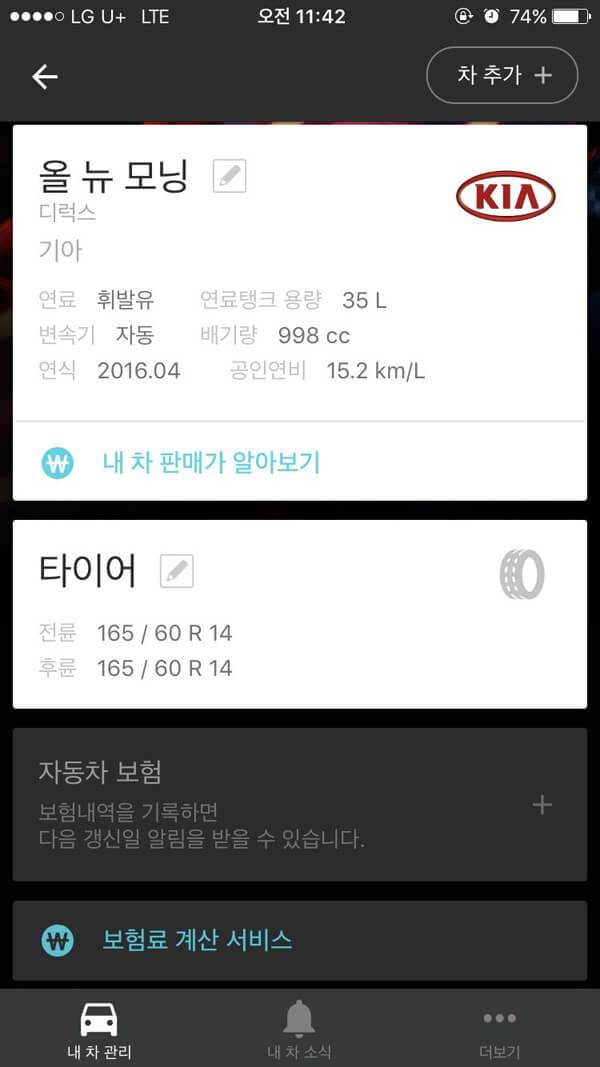Go back using the top-left arrow
This screenshot has height=1067, width=600.
pos(45,77)
